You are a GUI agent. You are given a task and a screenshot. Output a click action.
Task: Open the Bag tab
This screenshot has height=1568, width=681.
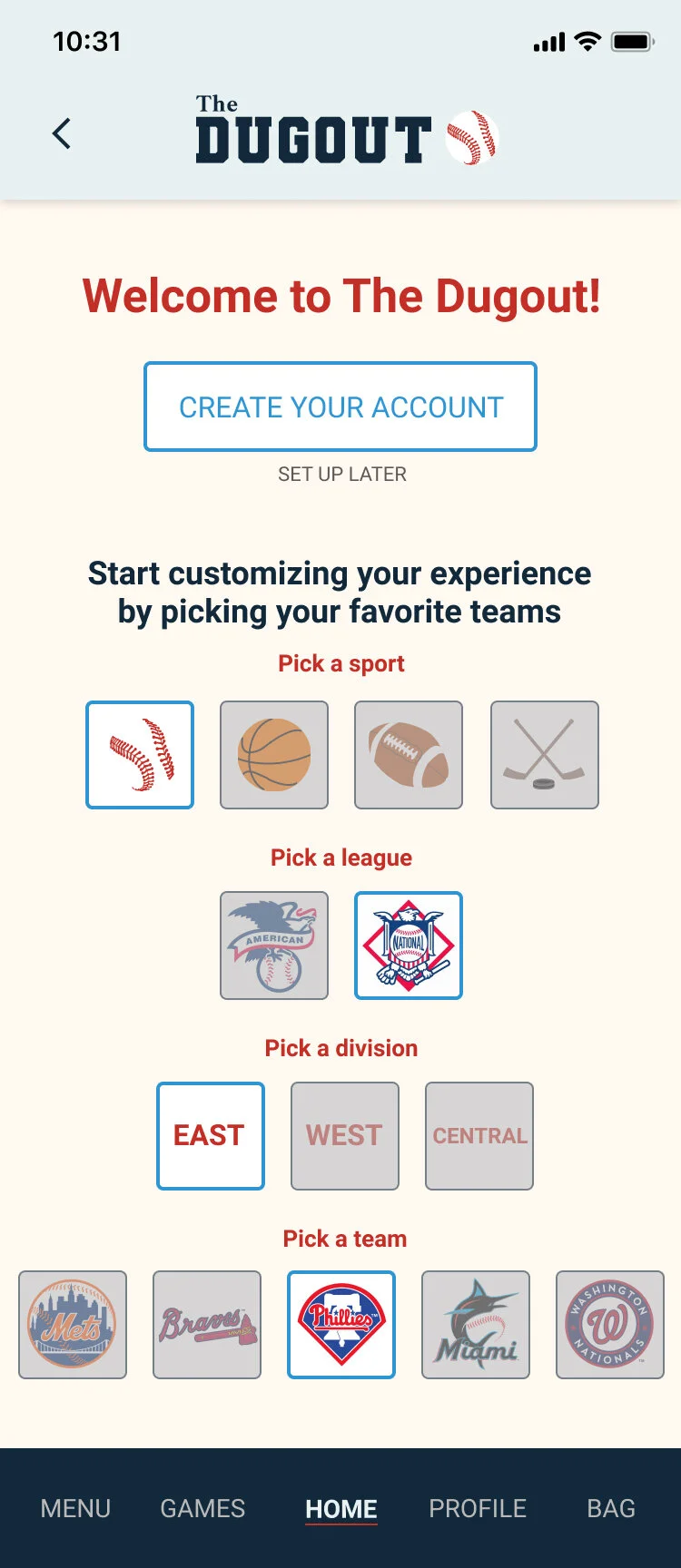click(611, 1508)
